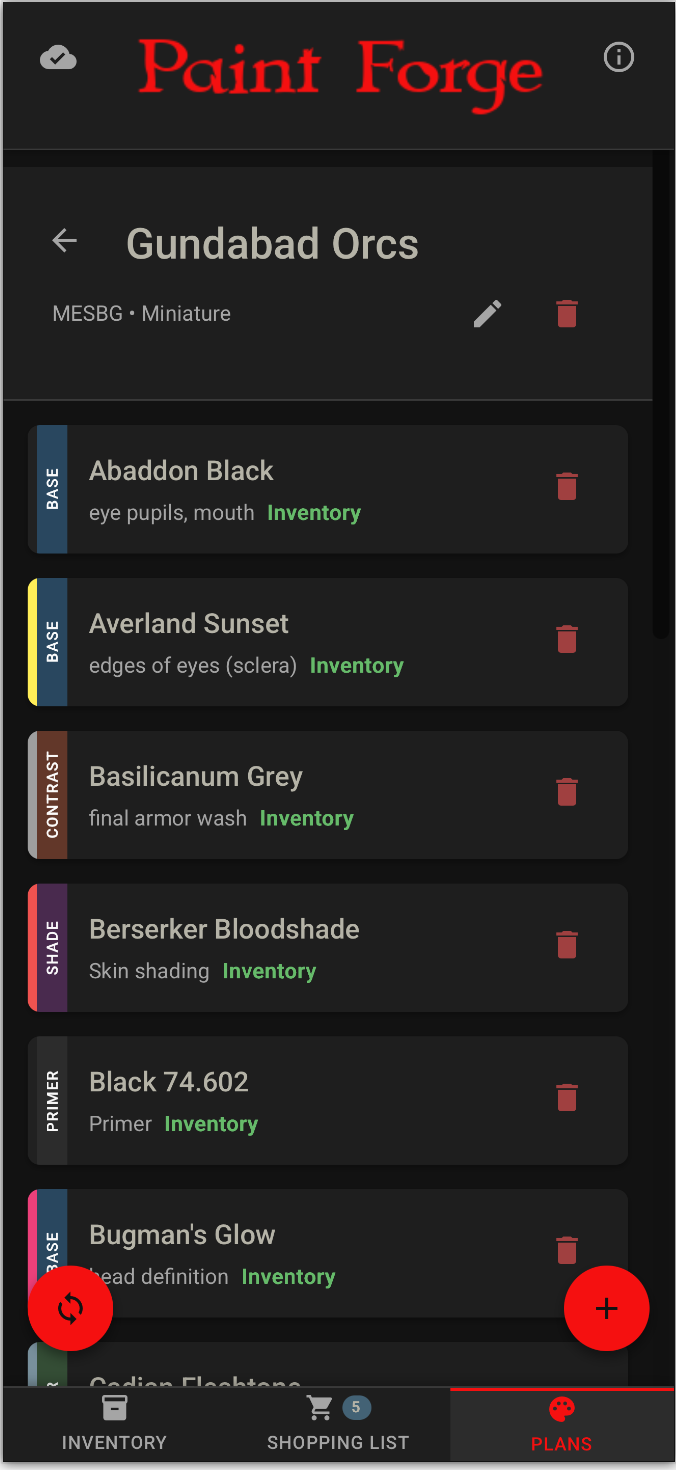Remove Abaddon Black from the plan

point(567,487)
